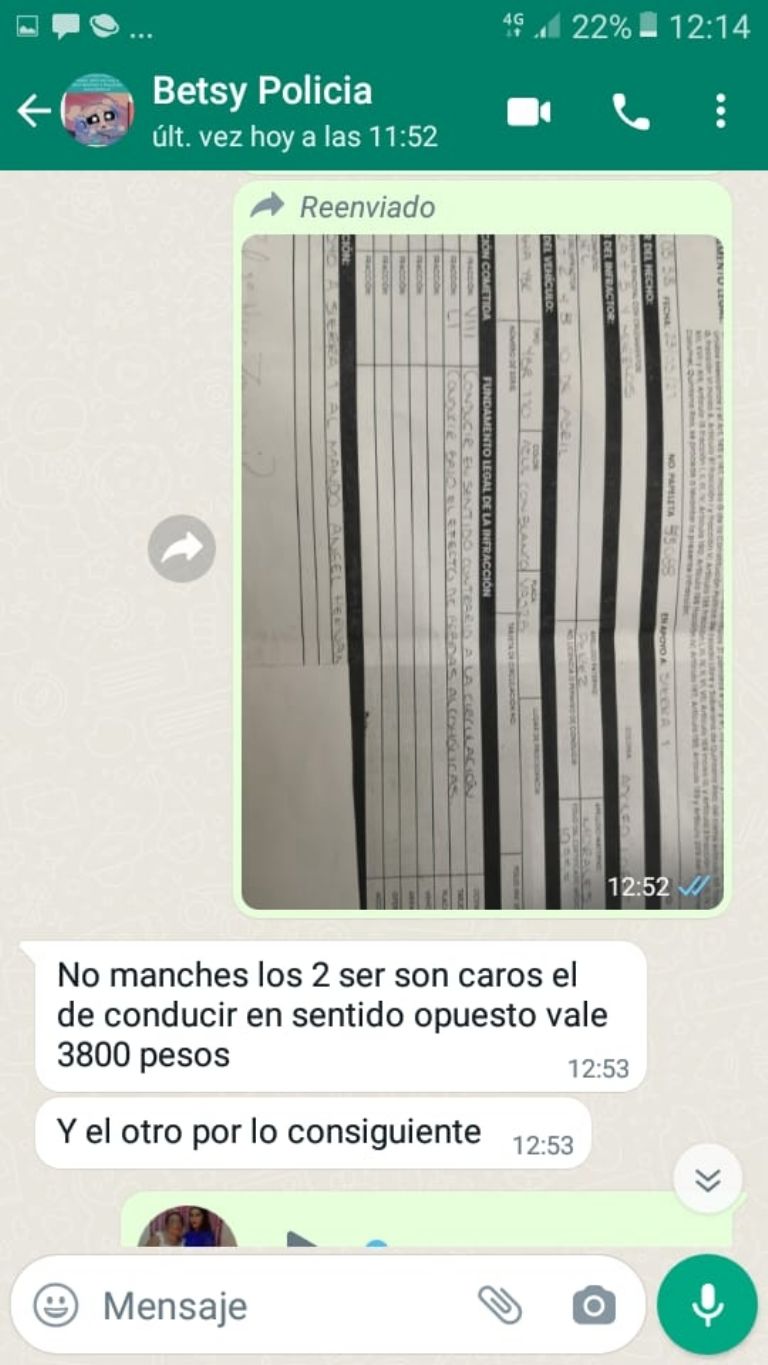Open the forwarded ticket photo

point(482,572)
